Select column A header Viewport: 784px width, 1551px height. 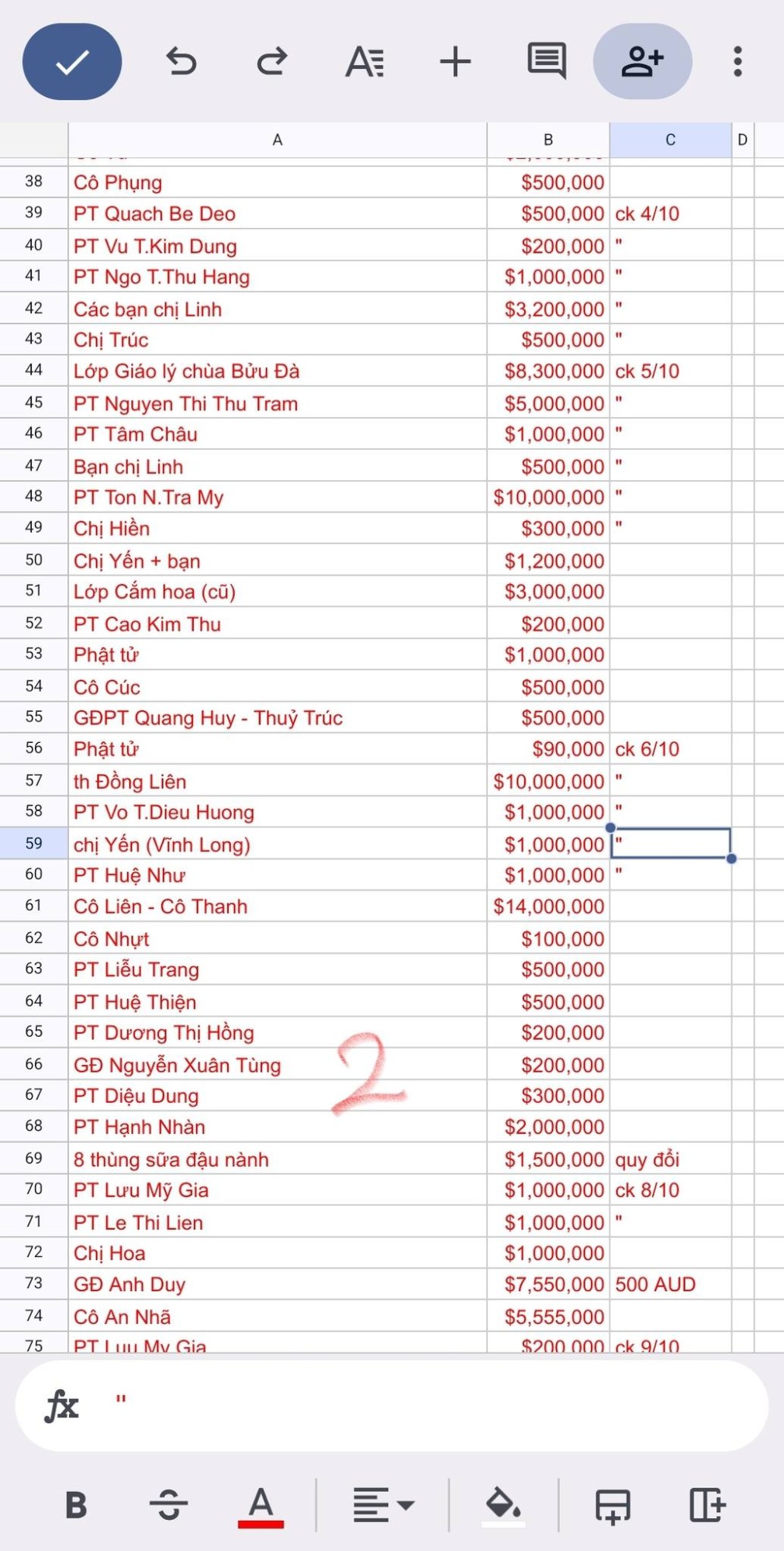(277, 140)
